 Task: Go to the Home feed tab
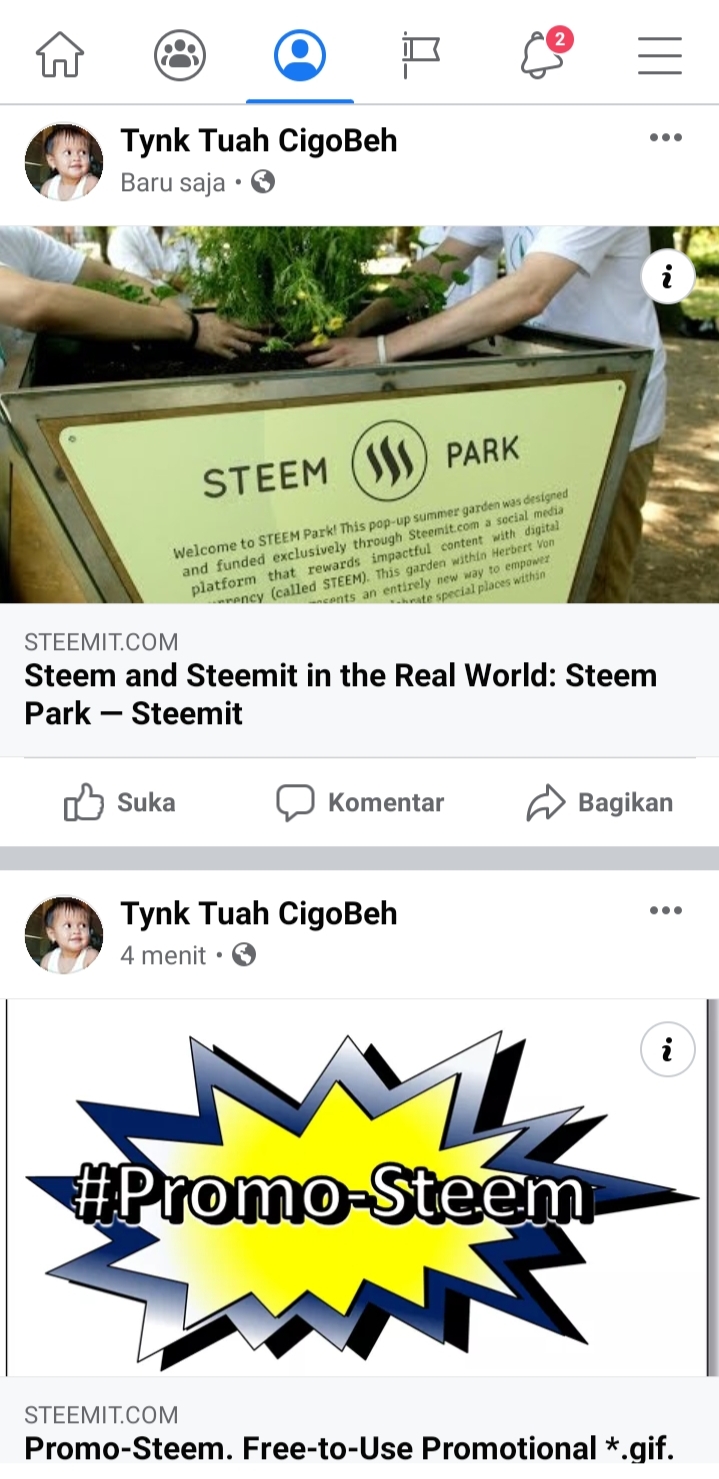pos(60,54)
